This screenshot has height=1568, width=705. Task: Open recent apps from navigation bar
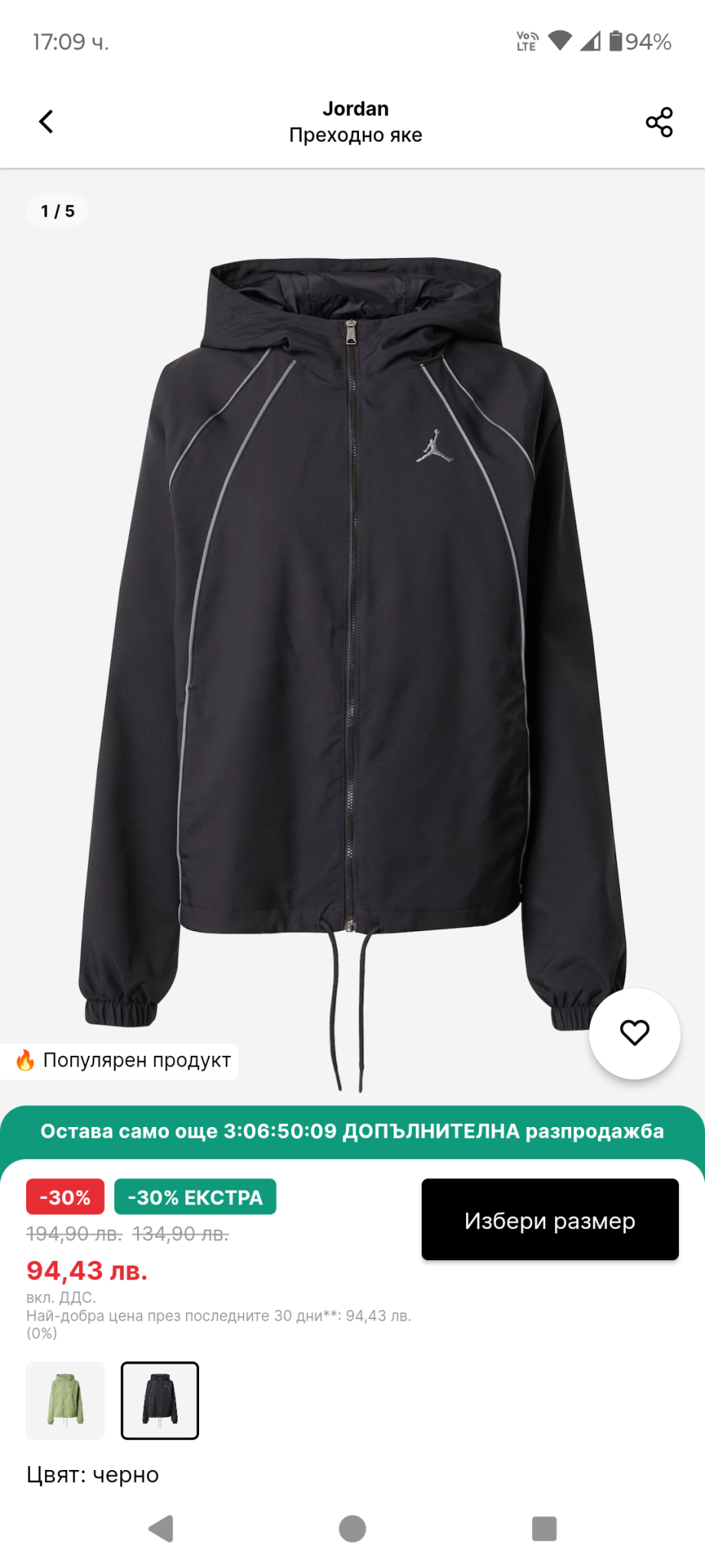pyautogui.click(x=543, y=1529)
